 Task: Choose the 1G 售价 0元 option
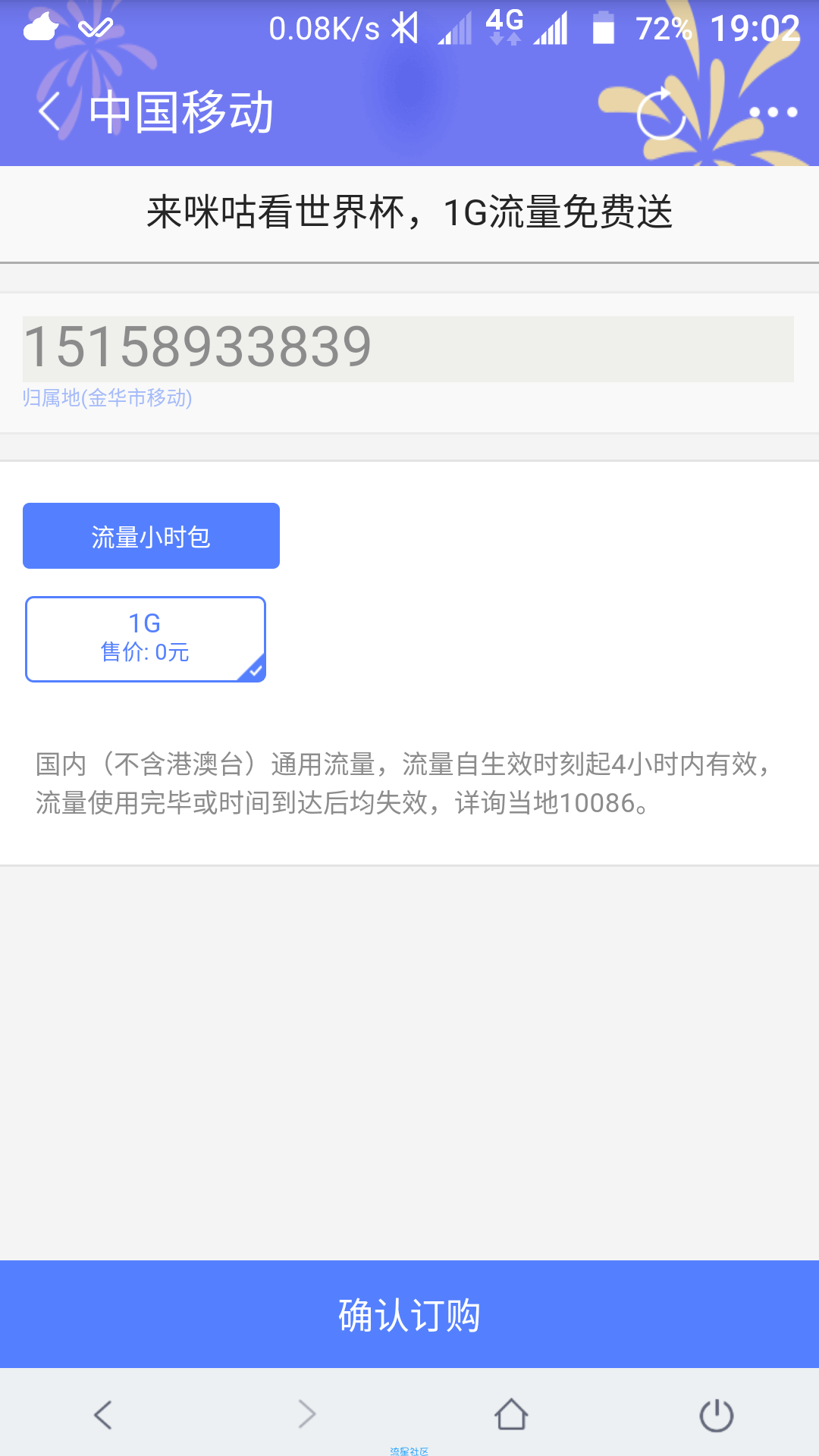coord(146,639)
